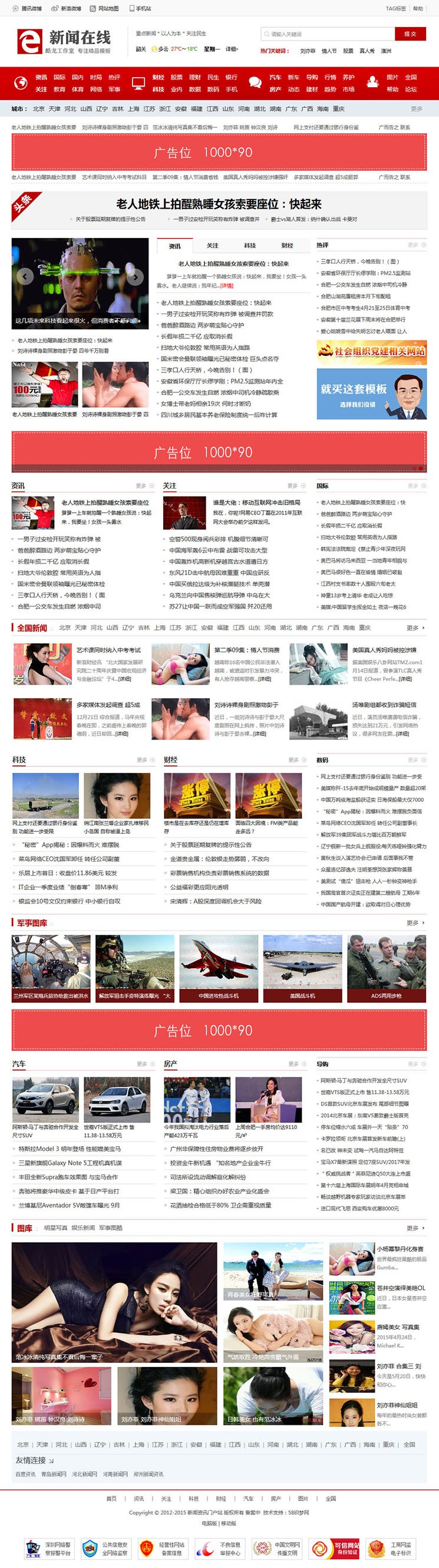Open 明星写真 link in 图库 section
The width and height of the screenshot is (439, 1568).
pos(55,1228)
